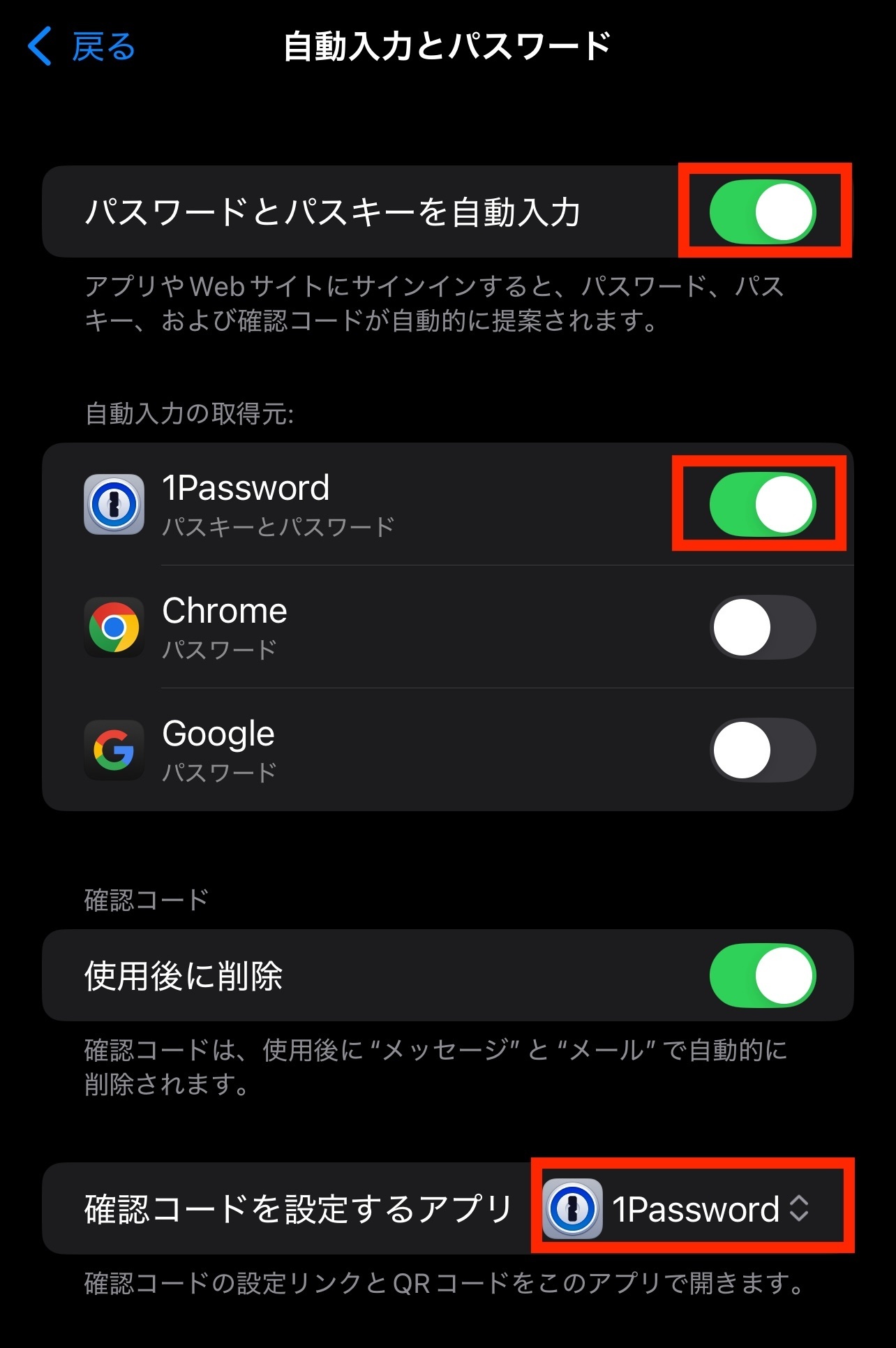This screenshot has height=1348, width=896.
Task: Turn off パスワードとパスキーを自動入力 switch
Action: [x=763, y=212]
